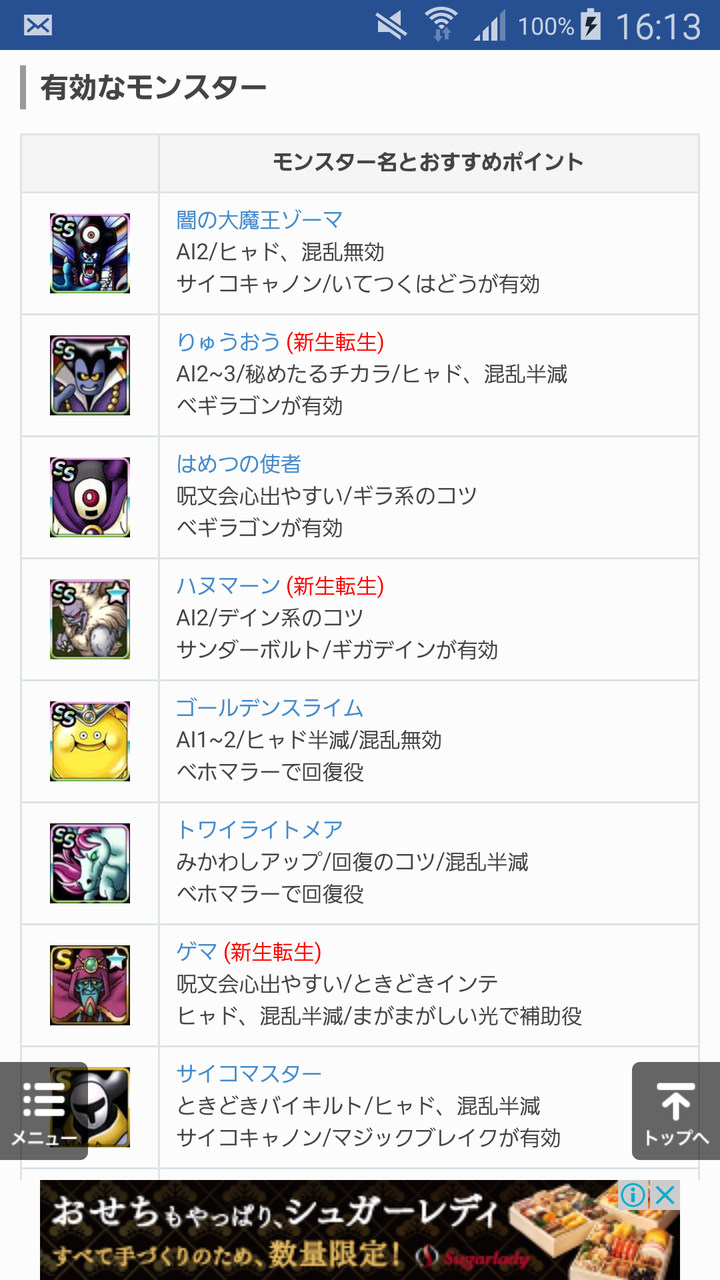Open the メニュー button
This screenshot has height=1280, width=720.
pos(44,1110)
